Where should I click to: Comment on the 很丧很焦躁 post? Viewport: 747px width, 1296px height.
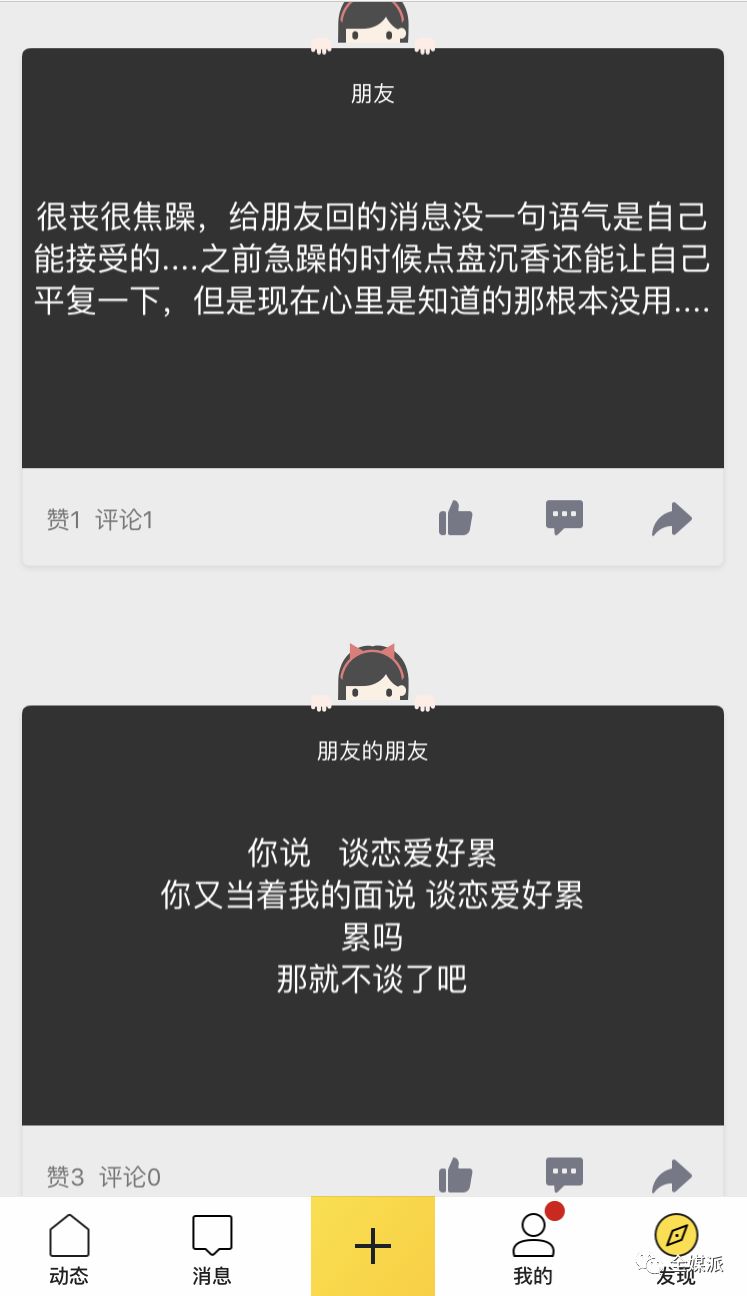coord(564,518)
